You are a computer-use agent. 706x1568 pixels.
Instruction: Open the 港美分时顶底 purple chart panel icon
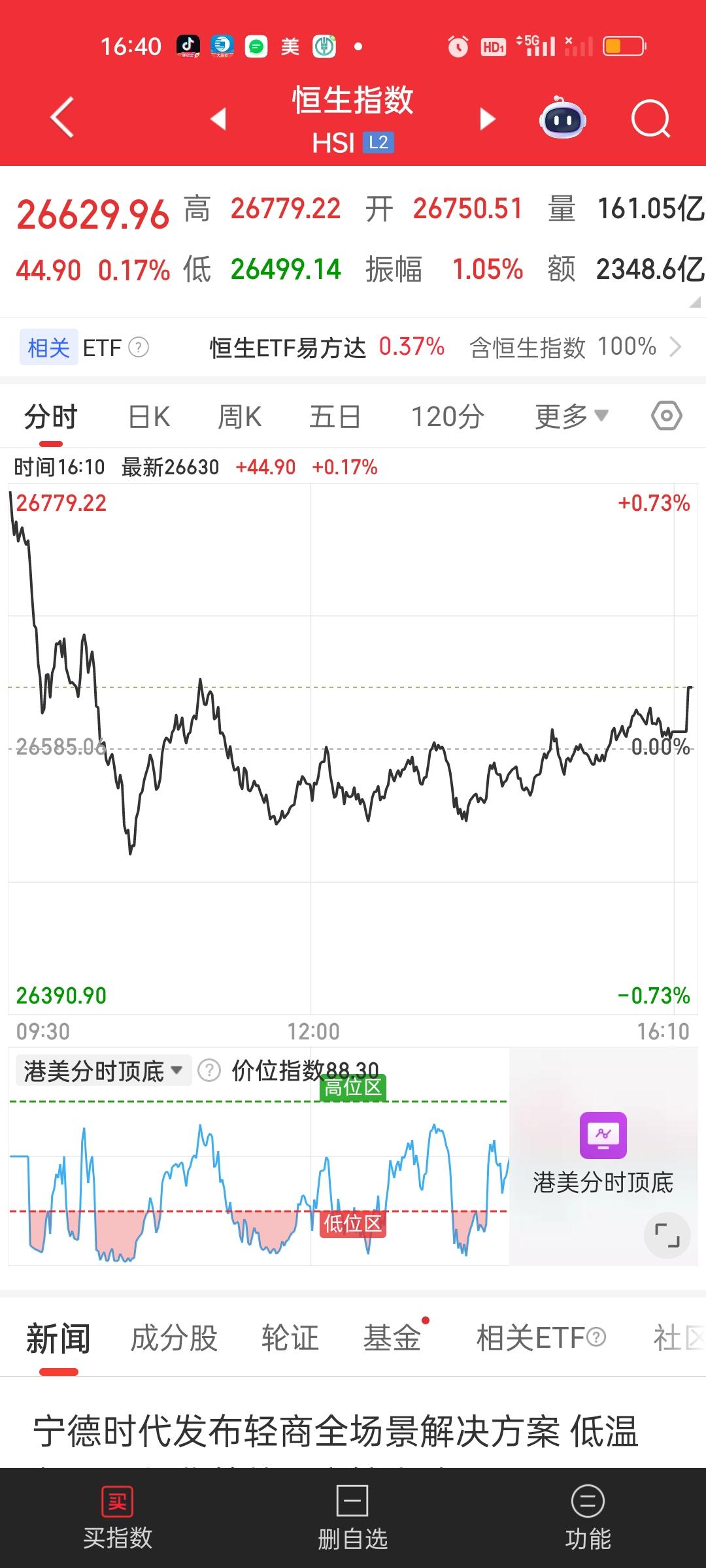602,1137
